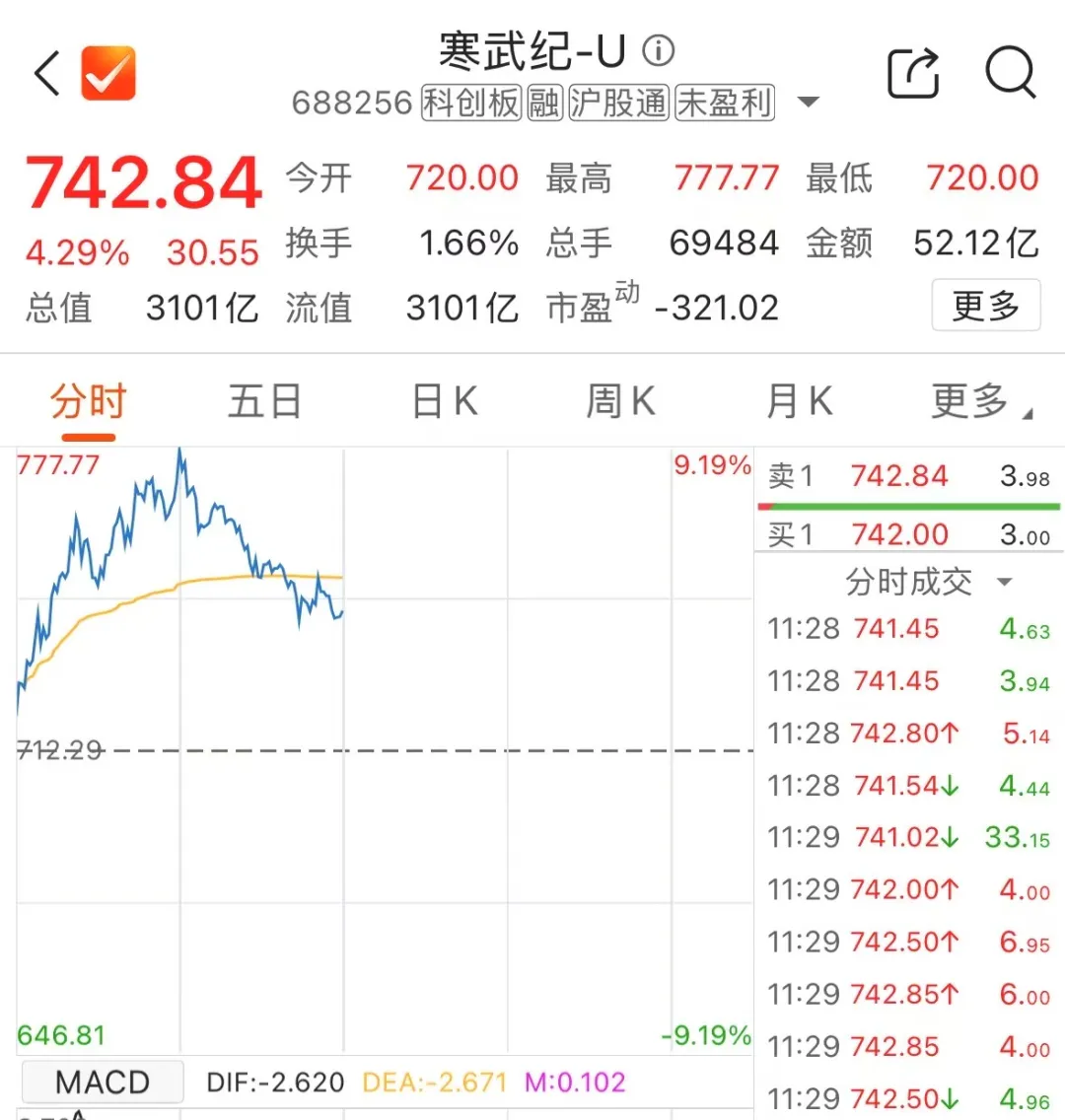
Task: Tap the share icon at top right
Action: click(913, 72)
